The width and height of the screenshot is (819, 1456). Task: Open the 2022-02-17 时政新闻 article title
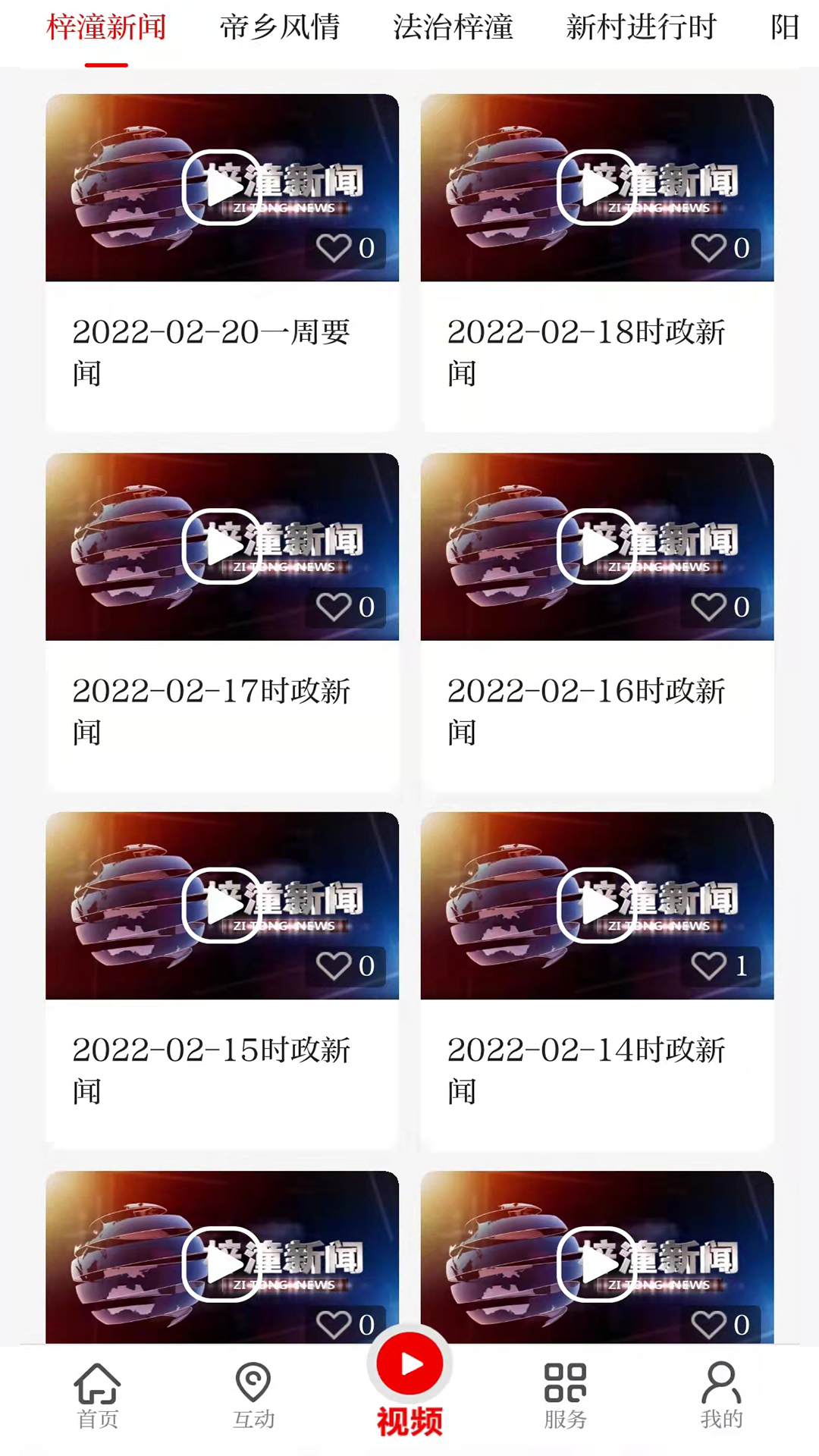[x=212, y=711]
